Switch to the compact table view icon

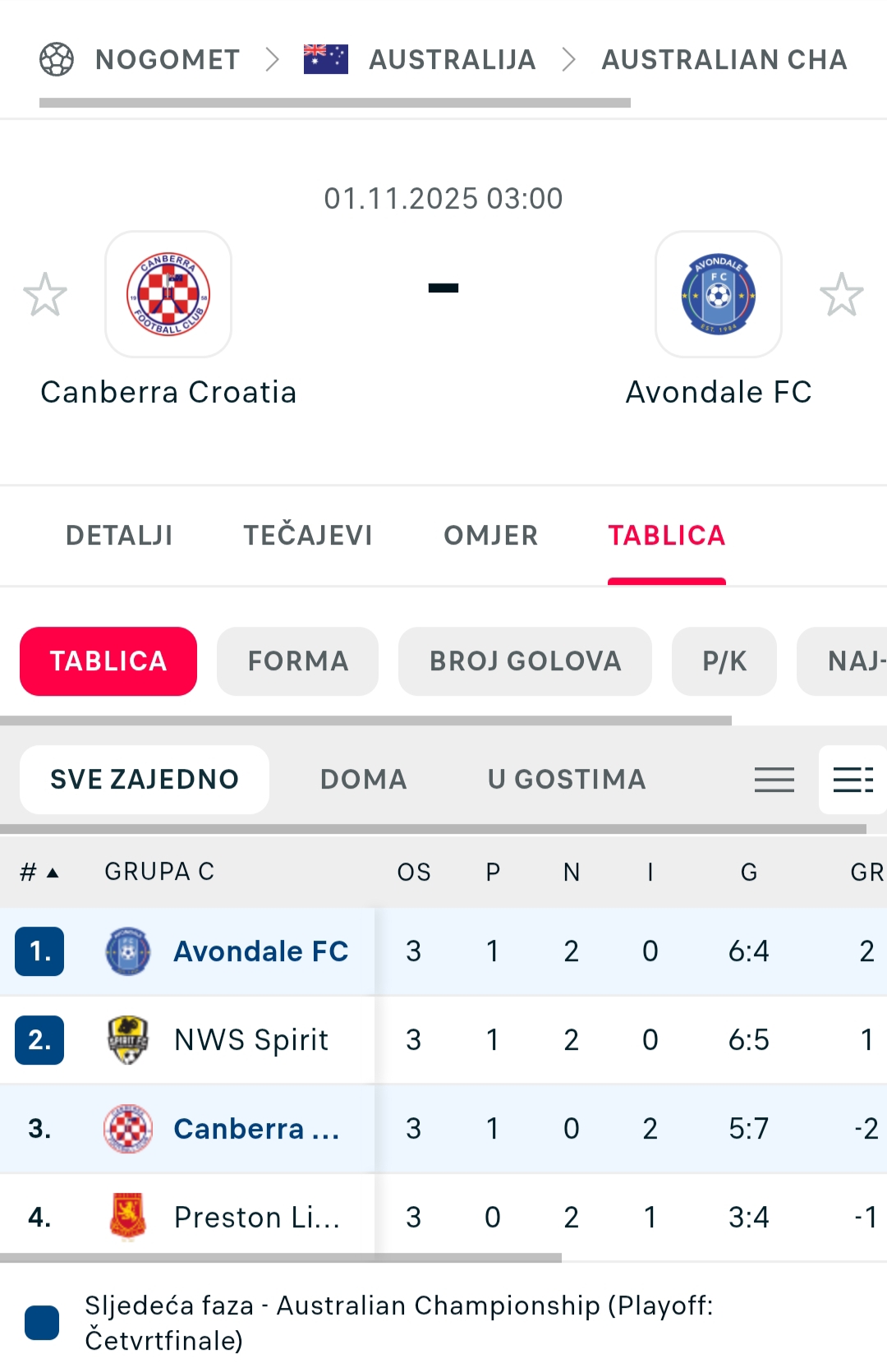774,780
